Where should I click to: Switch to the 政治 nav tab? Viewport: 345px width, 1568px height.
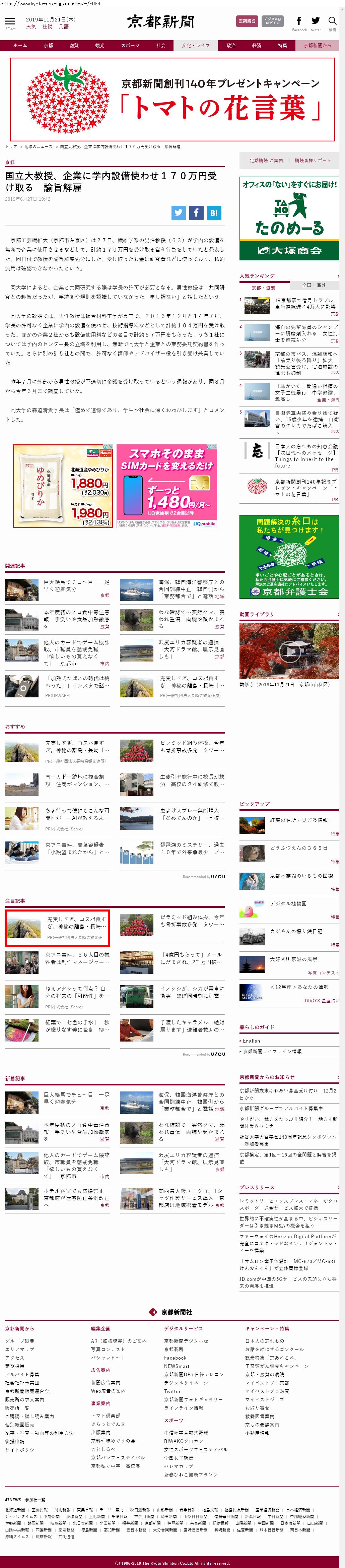(x=230, y=46)
